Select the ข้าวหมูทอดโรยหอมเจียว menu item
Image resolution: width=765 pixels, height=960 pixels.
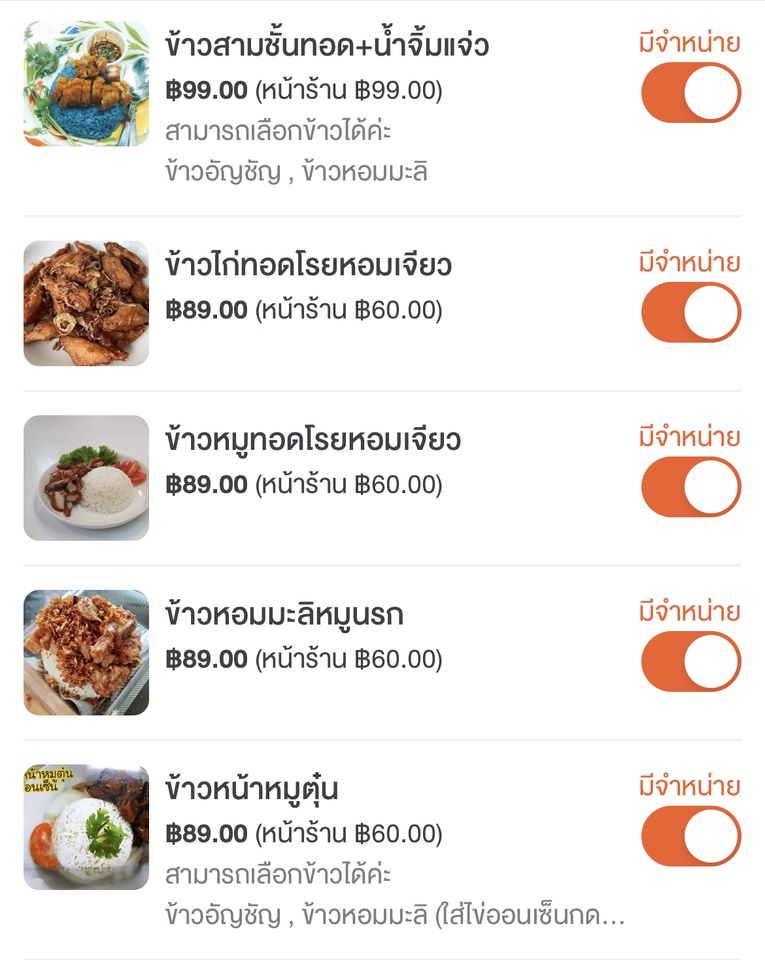pyautogui.click(x=313, y=441)
